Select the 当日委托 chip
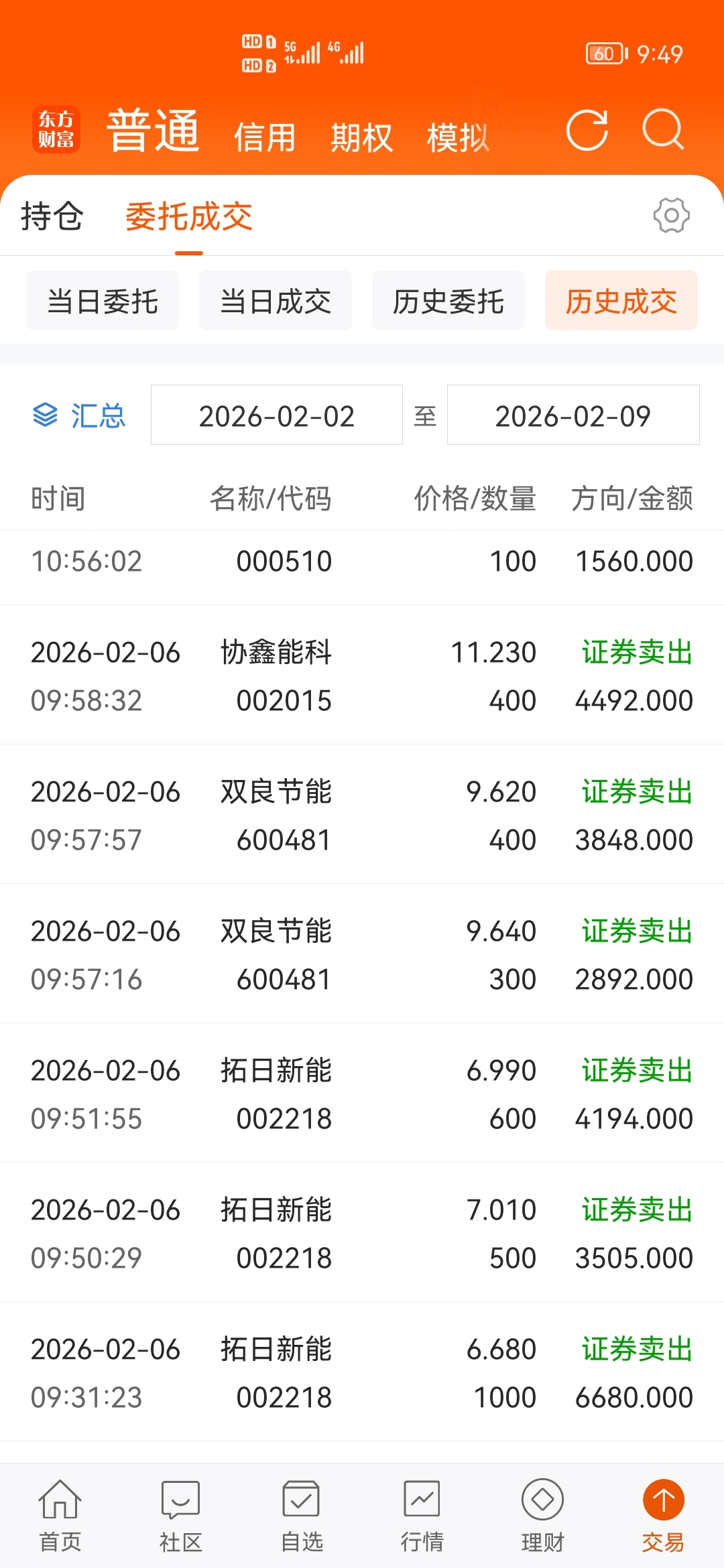Viewport: 724px width, 1568px height. [103, 301]
